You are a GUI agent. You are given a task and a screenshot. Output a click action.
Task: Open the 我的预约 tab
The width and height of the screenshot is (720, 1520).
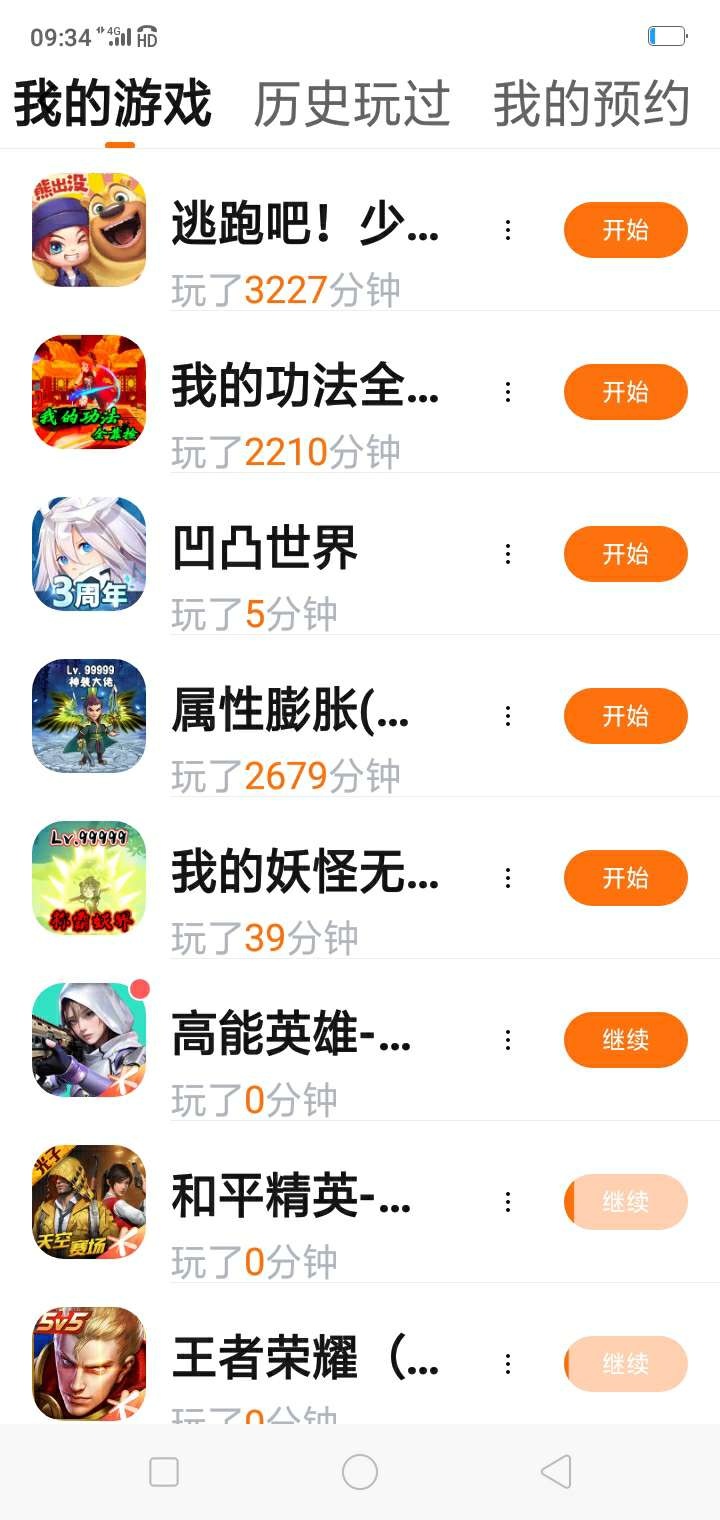tap(591, 105)
